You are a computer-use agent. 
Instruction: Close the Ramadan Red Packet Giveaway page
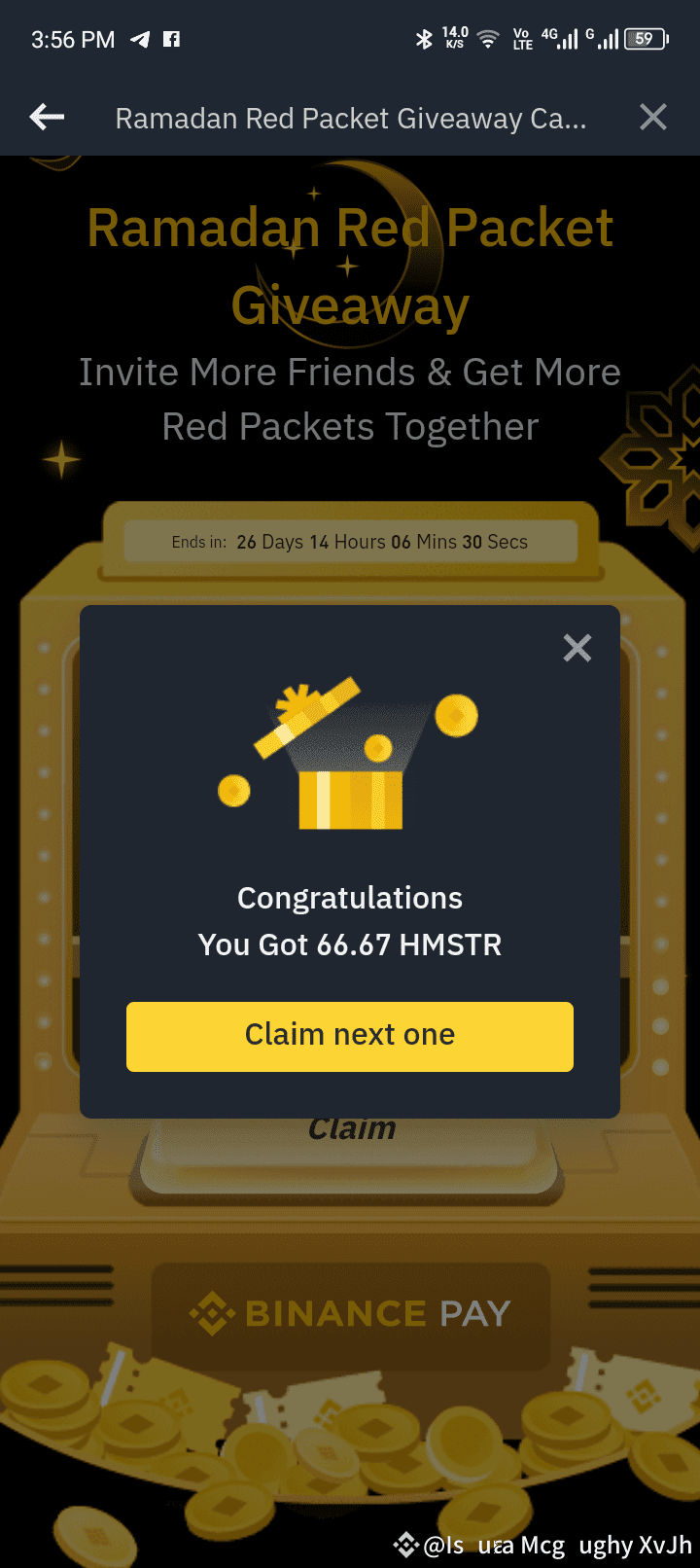coord(653,118)
